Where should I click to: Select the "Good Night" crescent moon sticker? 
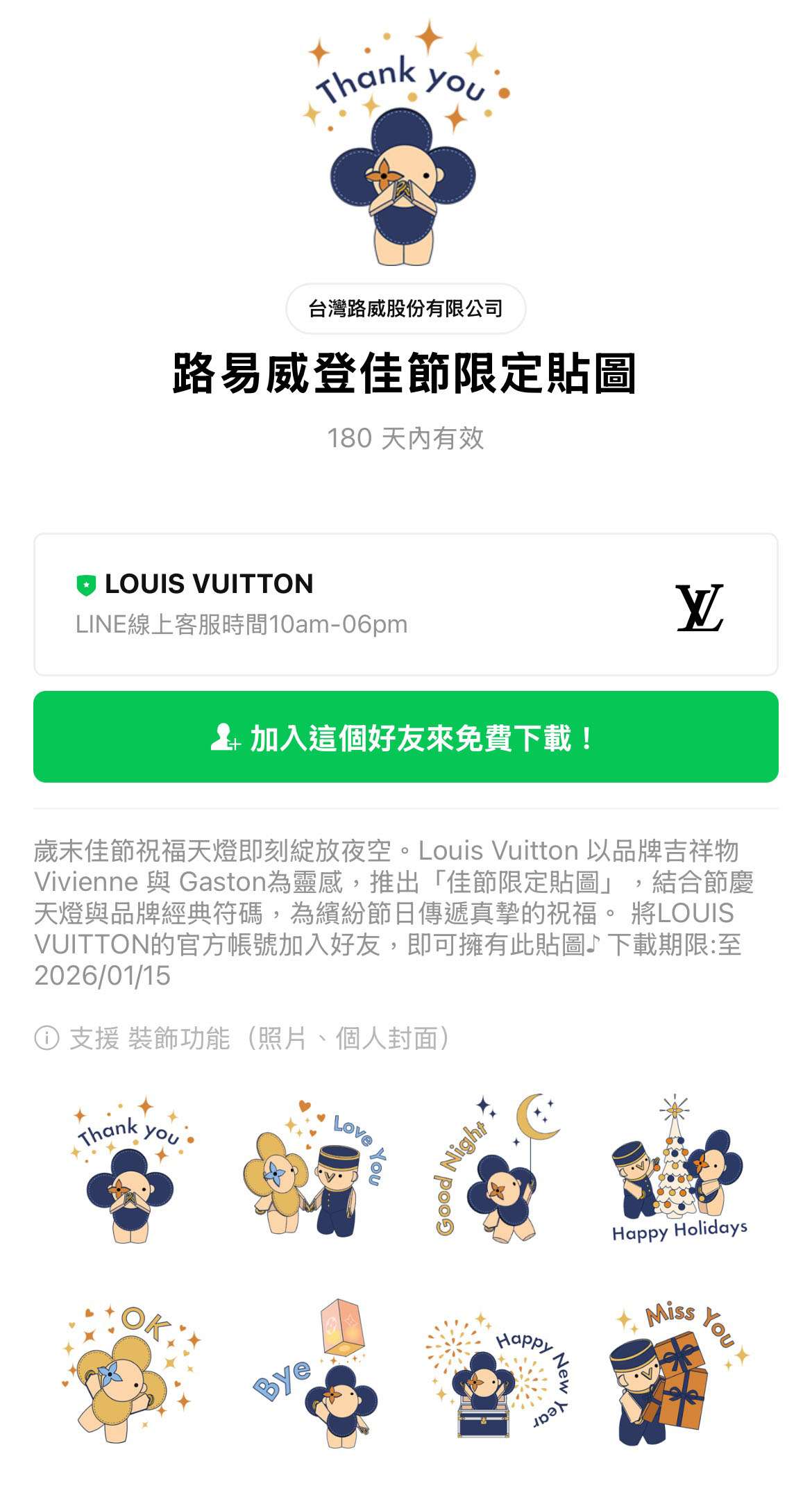pos(493,1180)
